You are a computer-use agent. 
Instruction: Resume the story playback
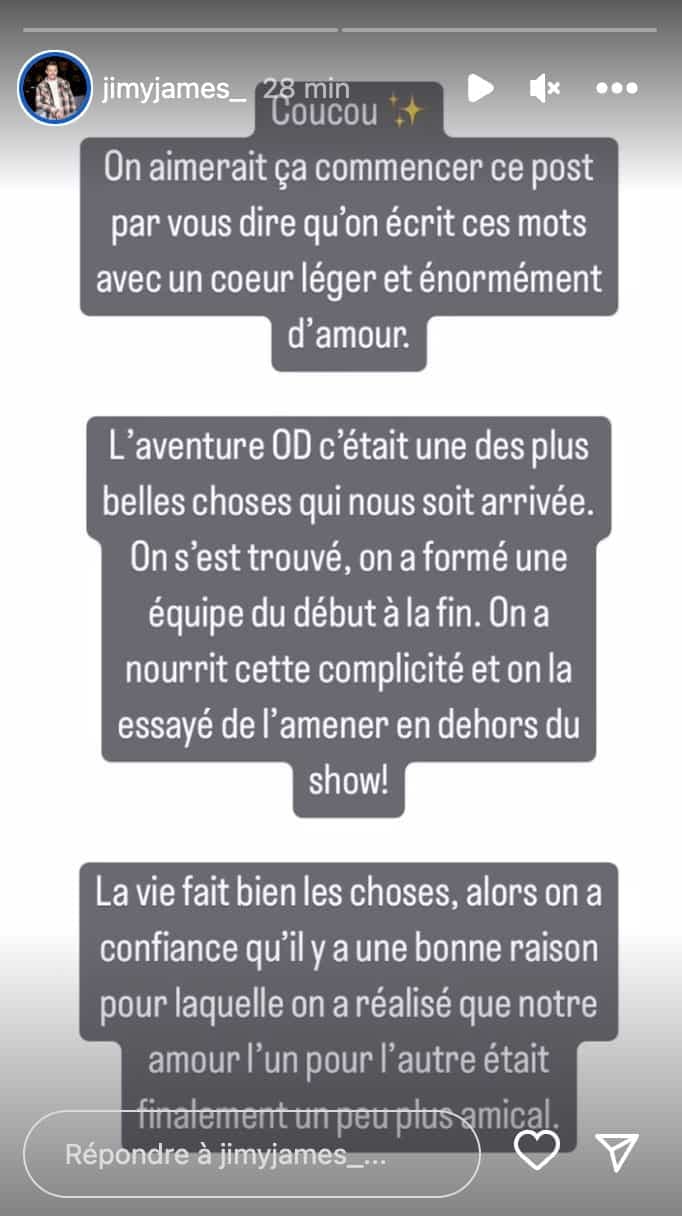[x=480, y=89]
